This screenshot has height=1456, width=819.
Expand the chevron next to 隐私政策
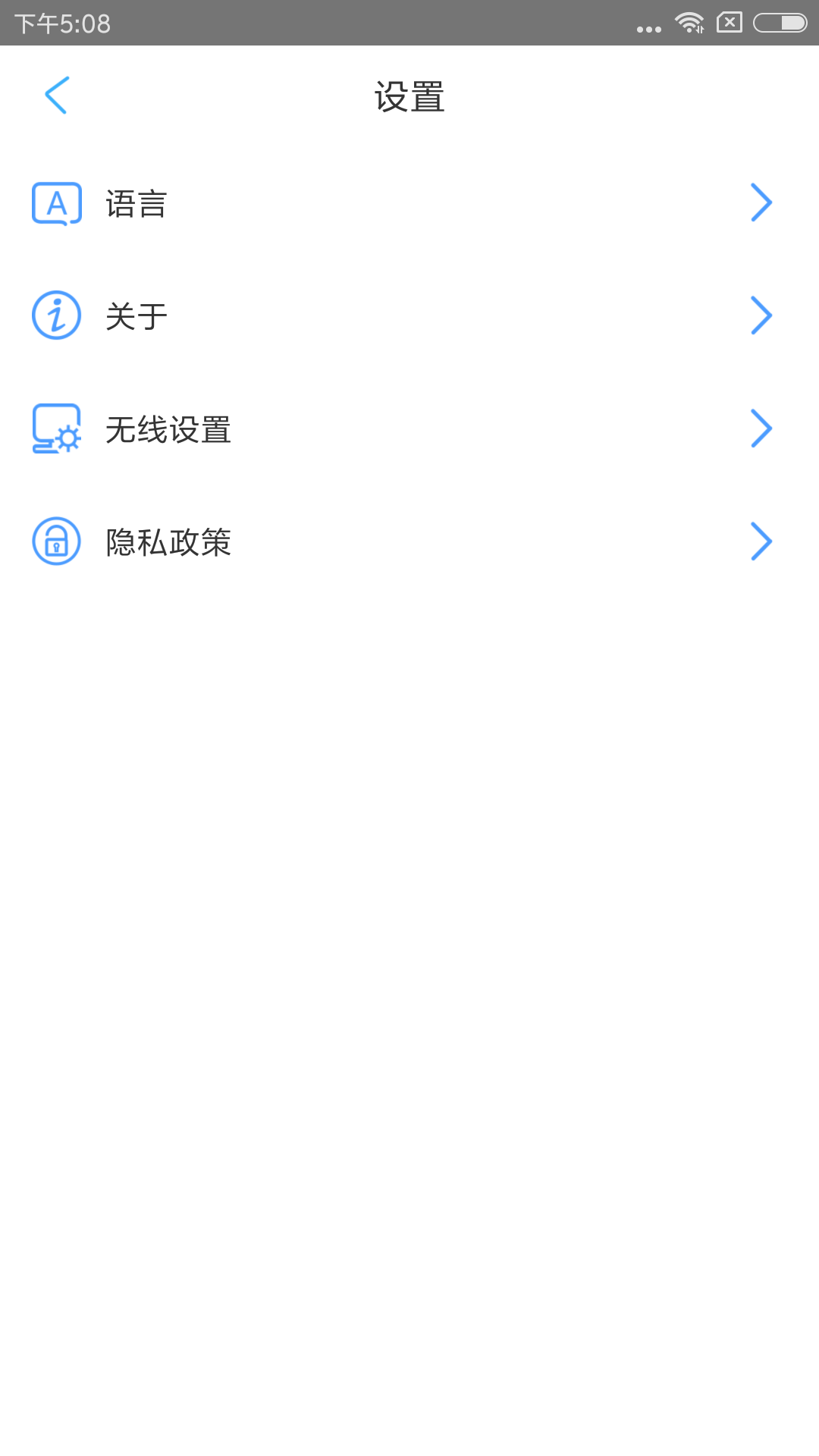(x=761, y=541)
